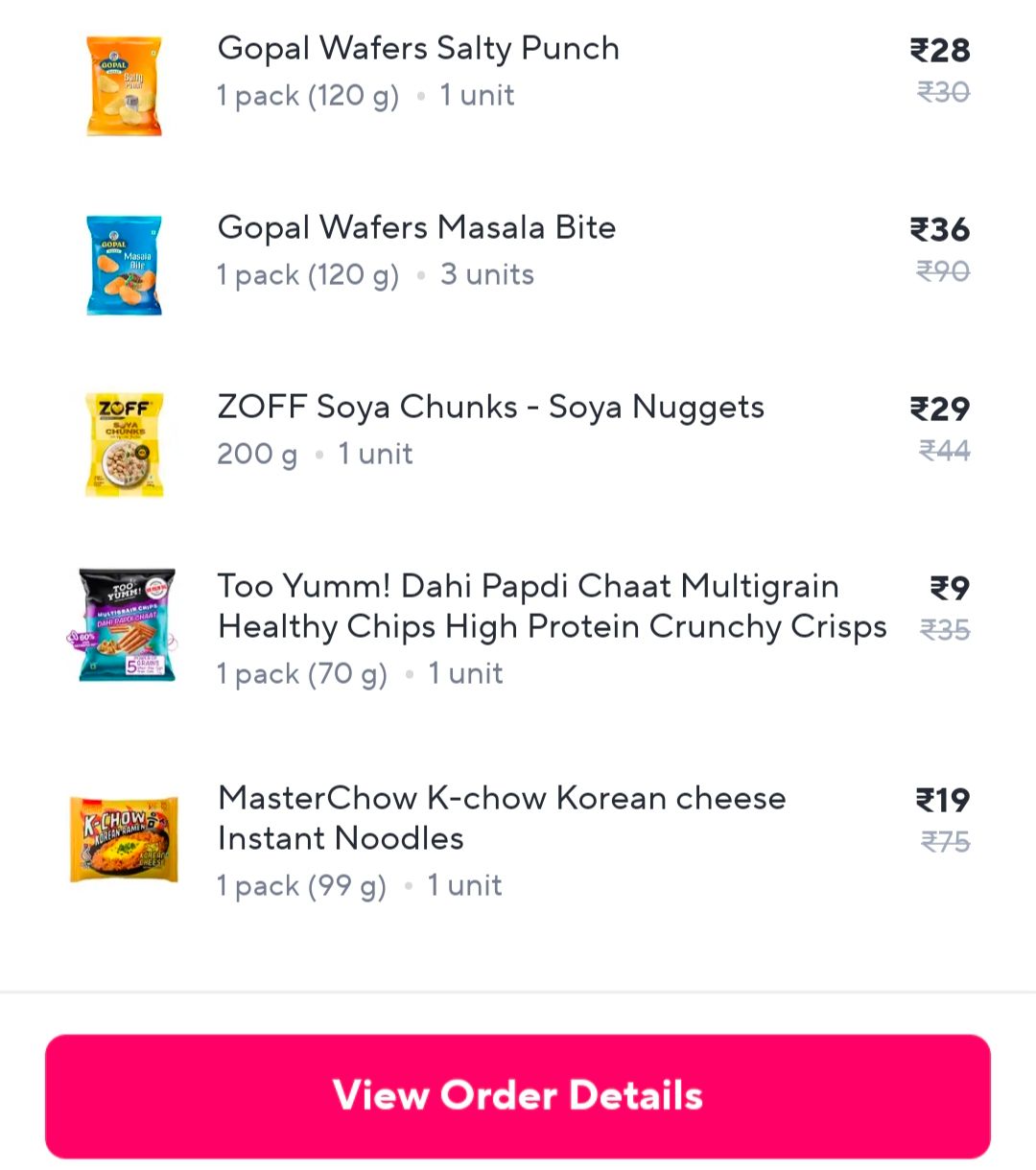The height and width of the screenshot is (1170, 1036).
Task: Select ZOFF Soya Chunks order item
Action: pos(490,409)
